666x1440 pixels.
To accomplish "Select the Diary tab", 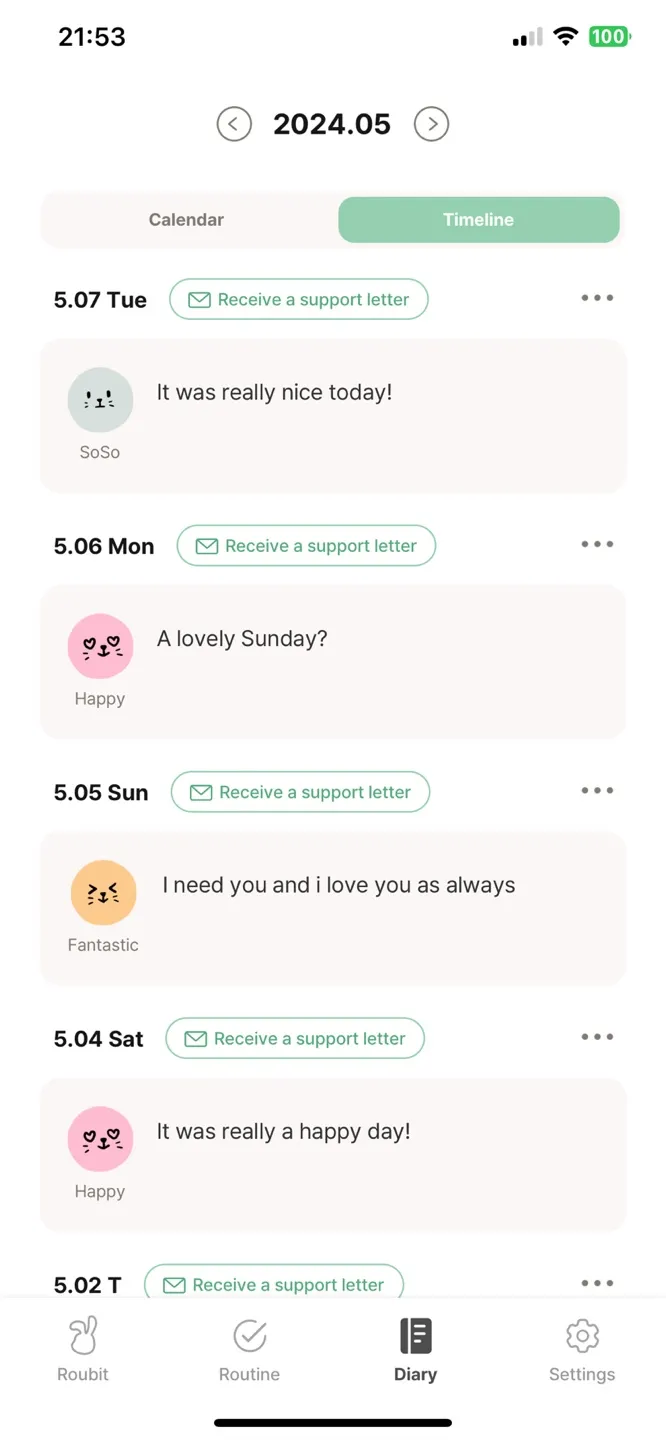I will (415, 1349).
